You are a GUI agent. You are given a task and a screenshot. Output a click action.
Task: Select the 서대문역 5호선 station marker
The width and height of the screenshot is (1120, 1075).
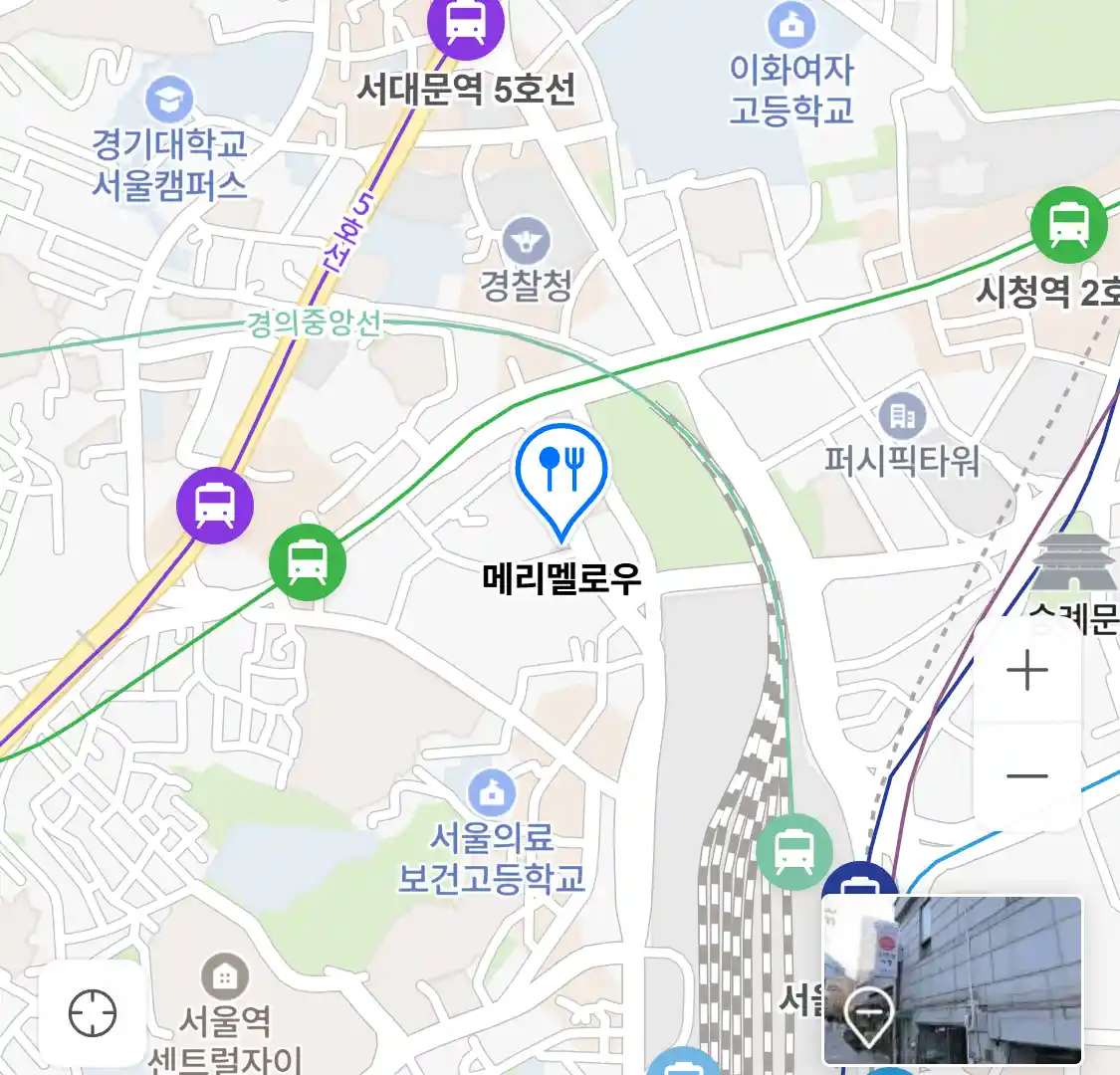click(x=465, y=23)
